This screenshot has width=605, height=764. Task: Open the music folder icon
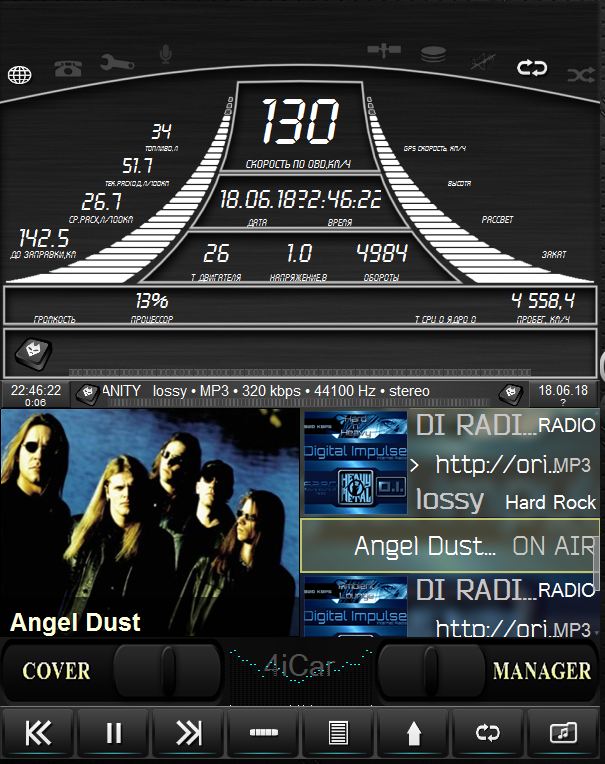(563, 733)
